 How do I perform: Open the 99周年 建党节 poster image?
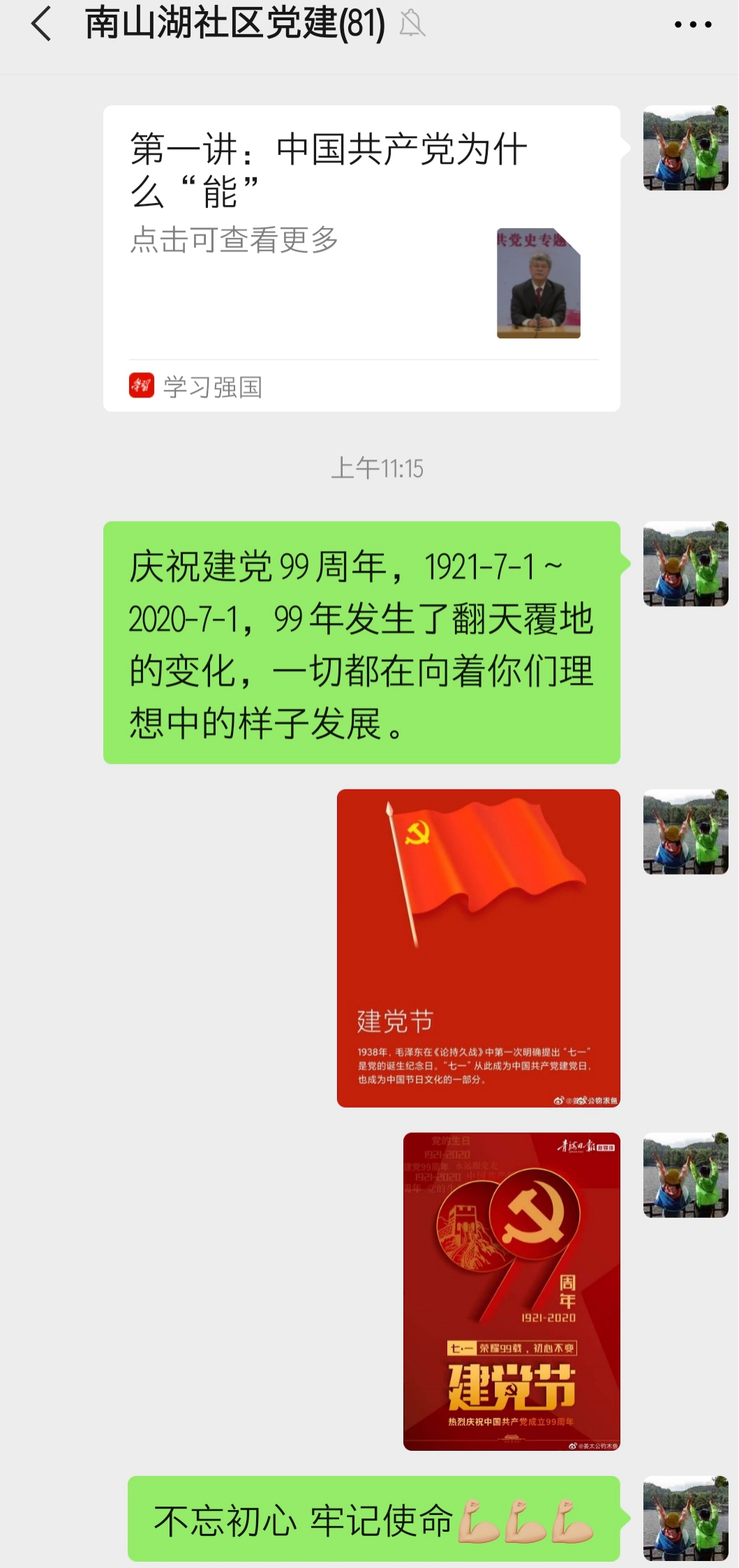point(512,1290)
